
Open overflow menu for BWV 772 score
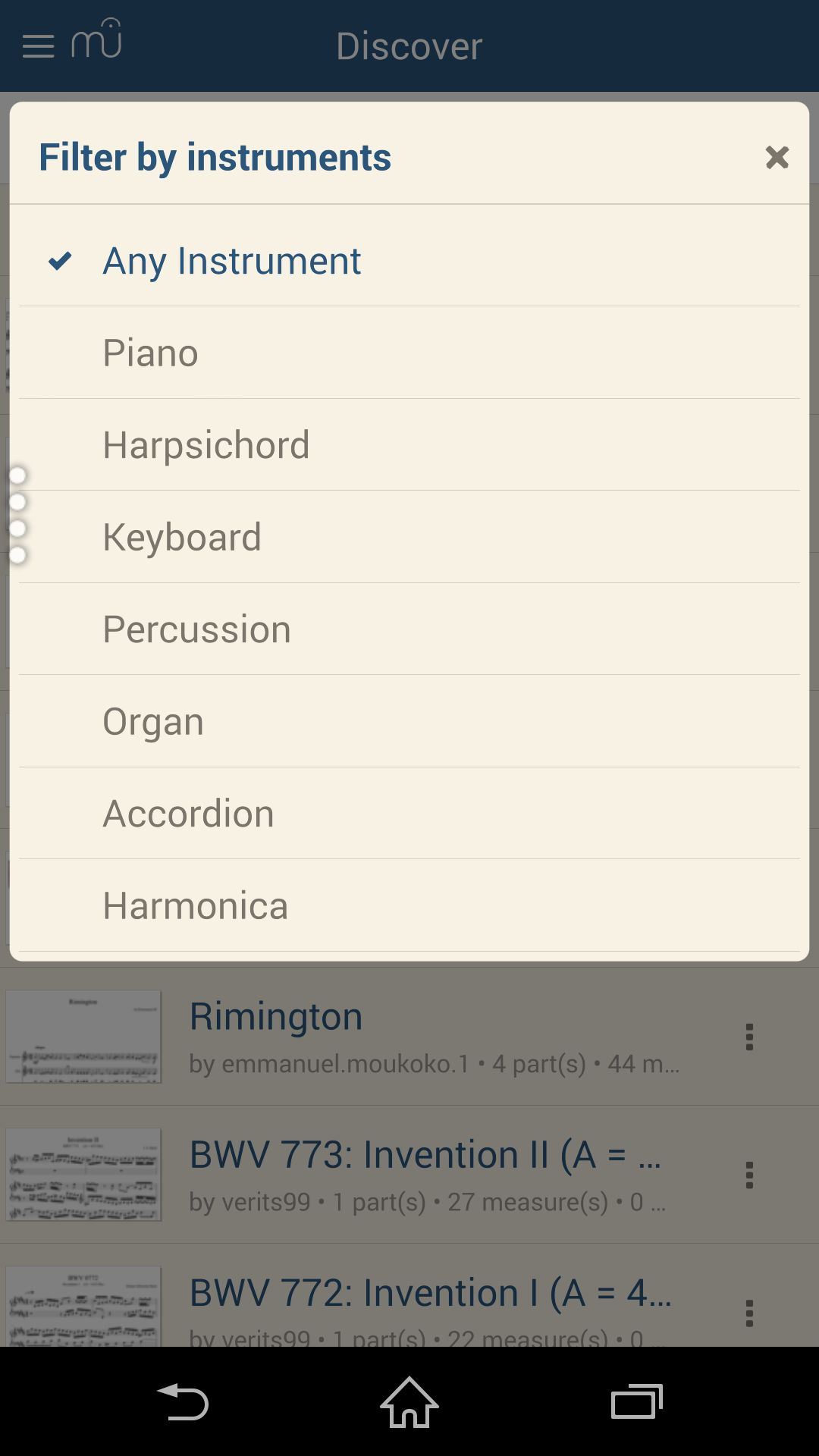749,1313
